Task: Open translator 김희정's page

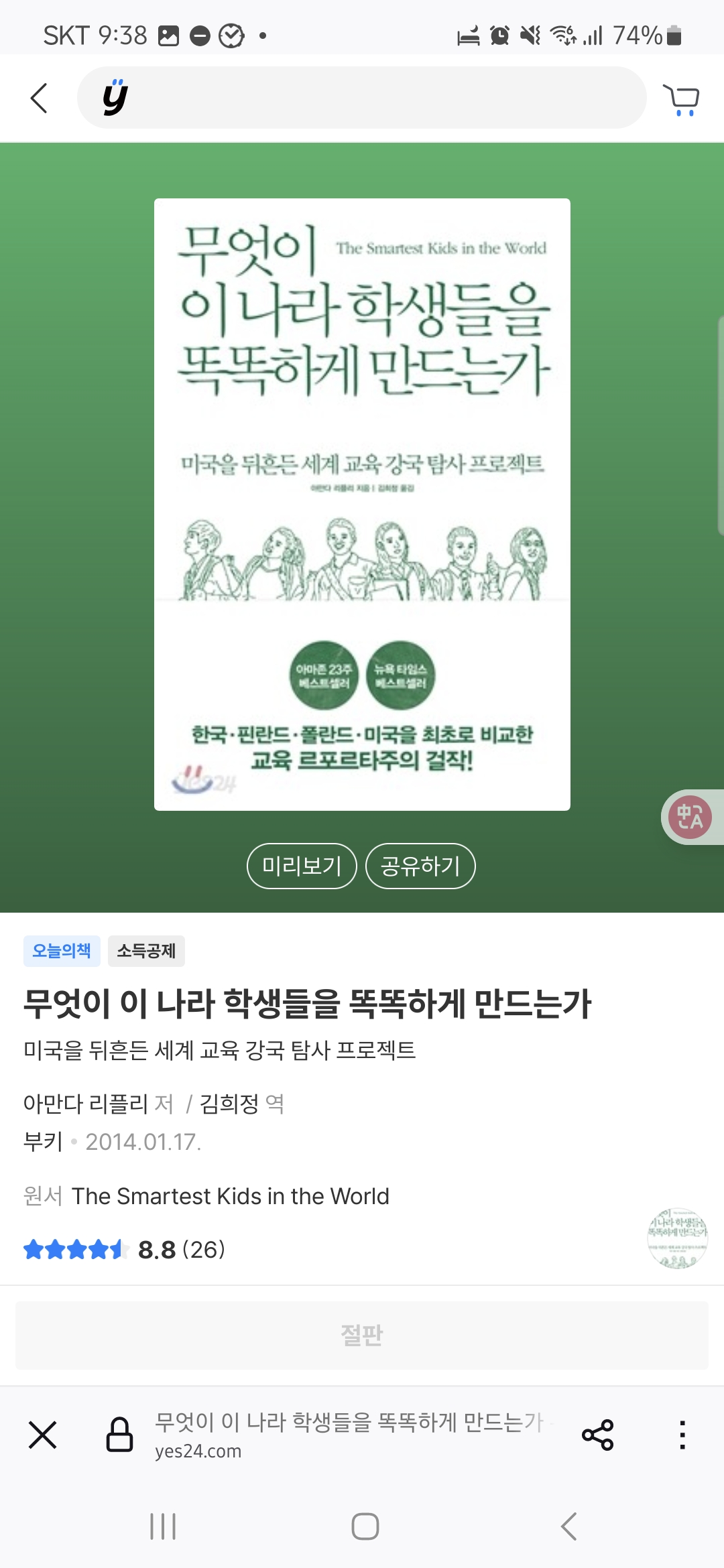Action: 229,1103
